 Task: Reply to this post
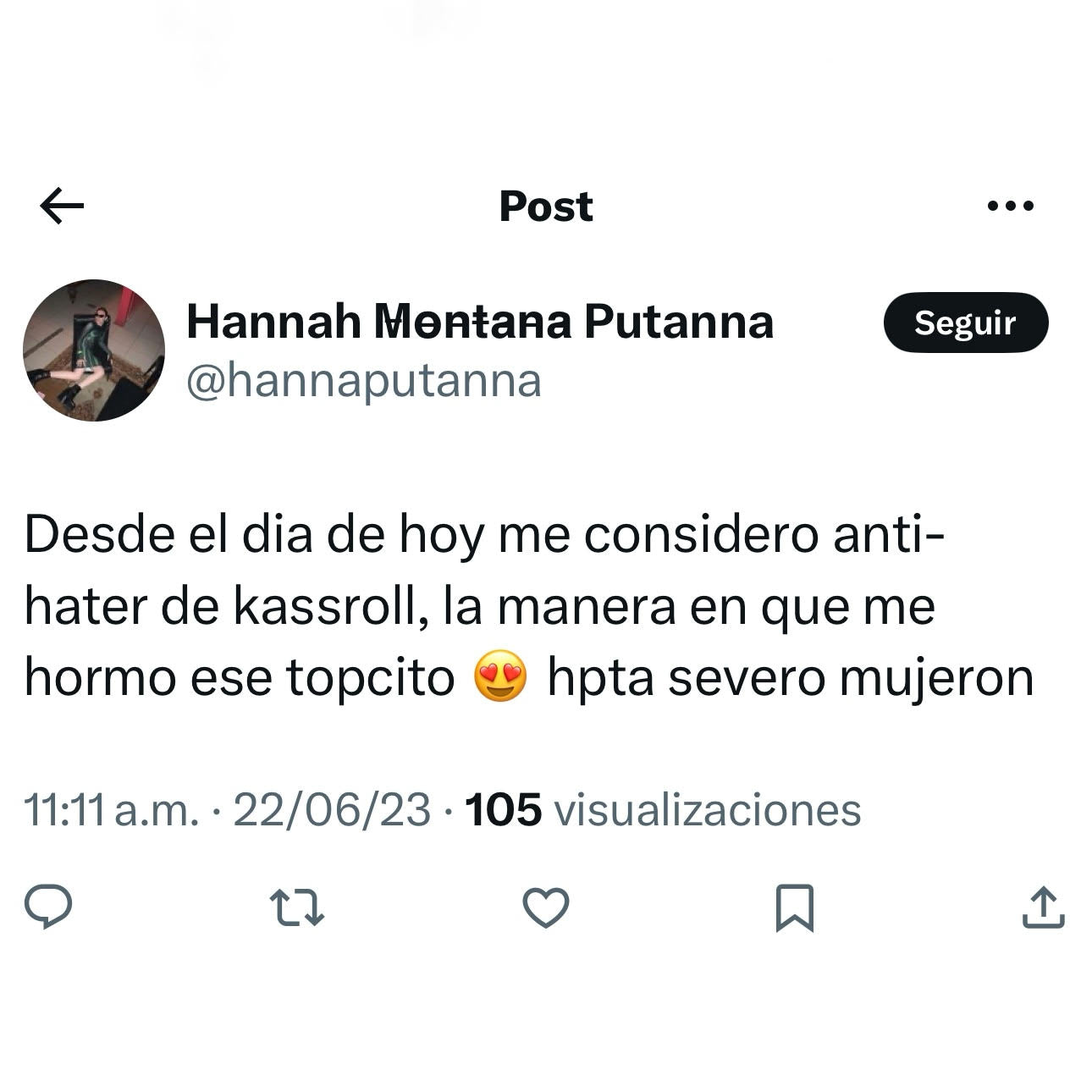47,907
